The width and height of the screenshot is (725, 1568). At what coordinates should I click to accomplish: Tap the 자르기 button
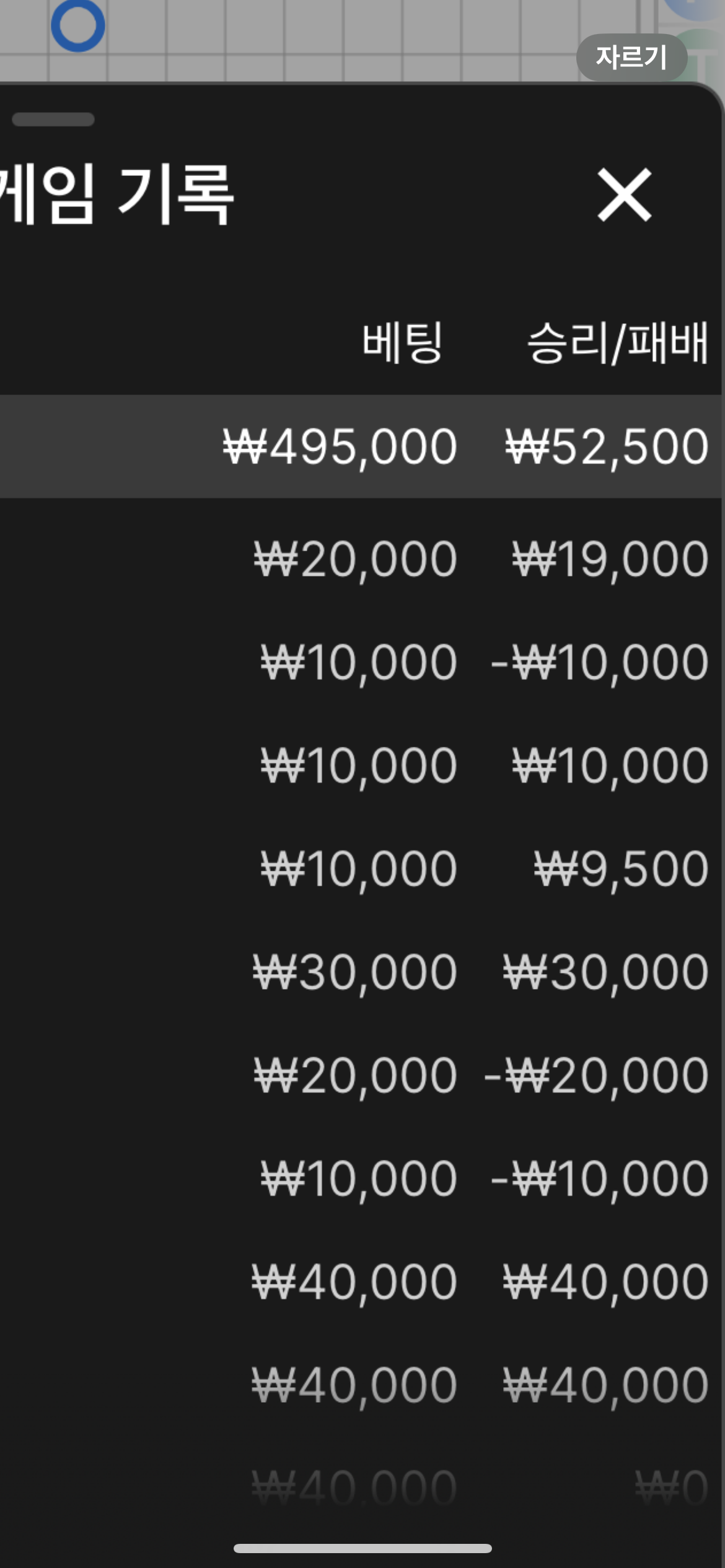click(x=631, y=57)
